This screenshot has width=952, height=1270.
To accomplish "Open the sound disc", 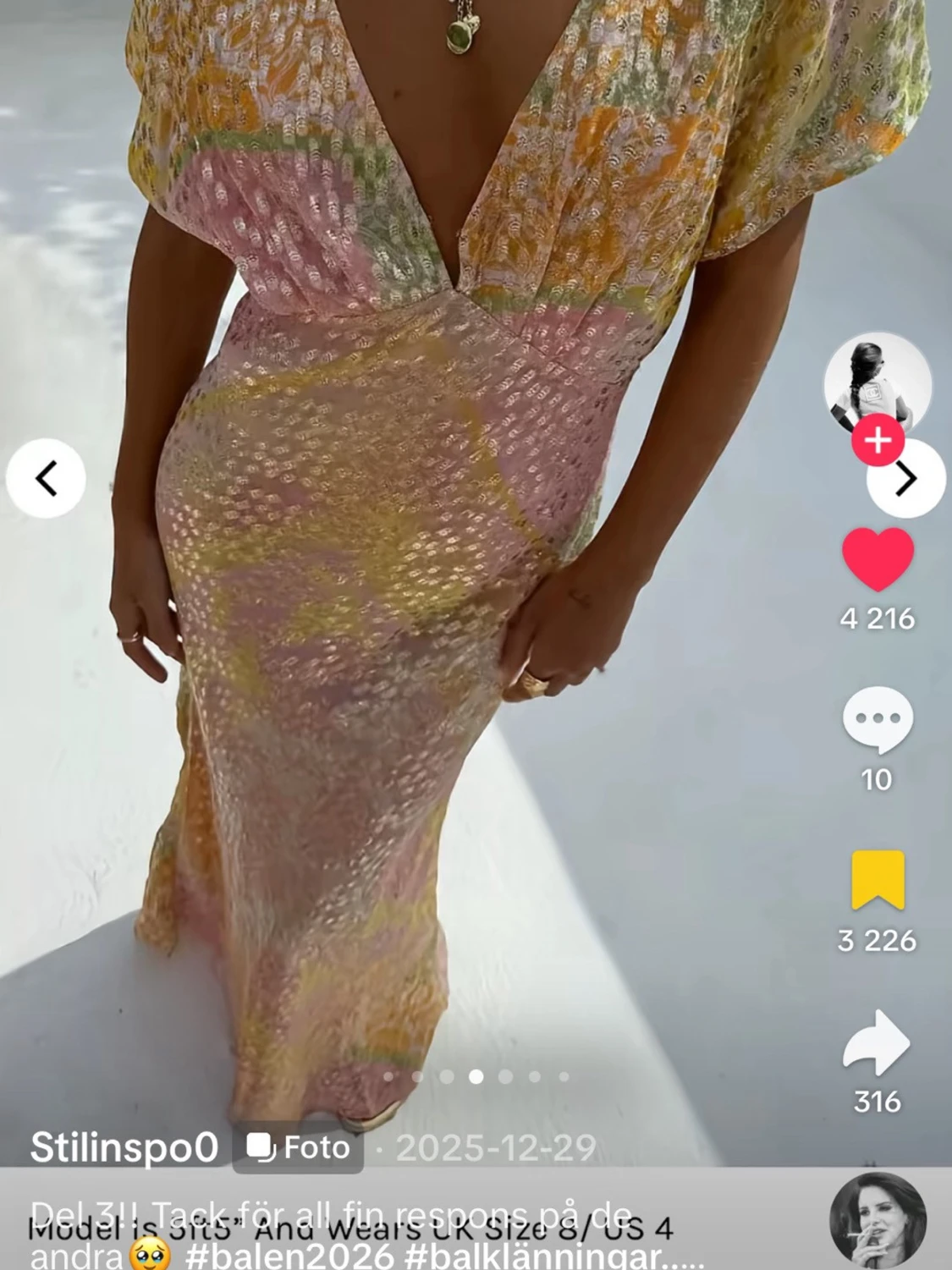I will pyautogui.click(x=878, y=1220).
